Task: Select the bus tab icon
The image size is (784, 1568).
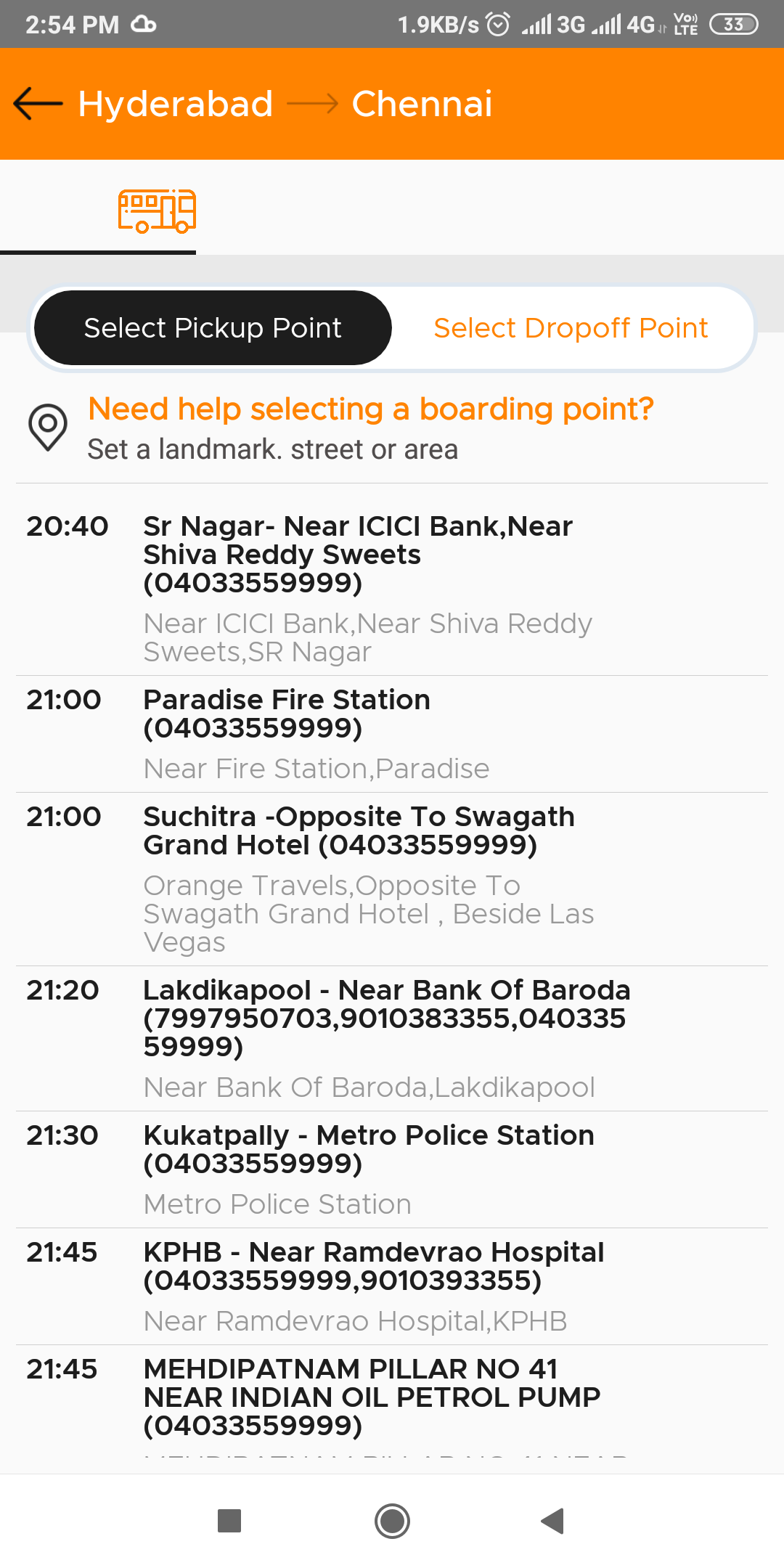Action: [x=157, y=211]
